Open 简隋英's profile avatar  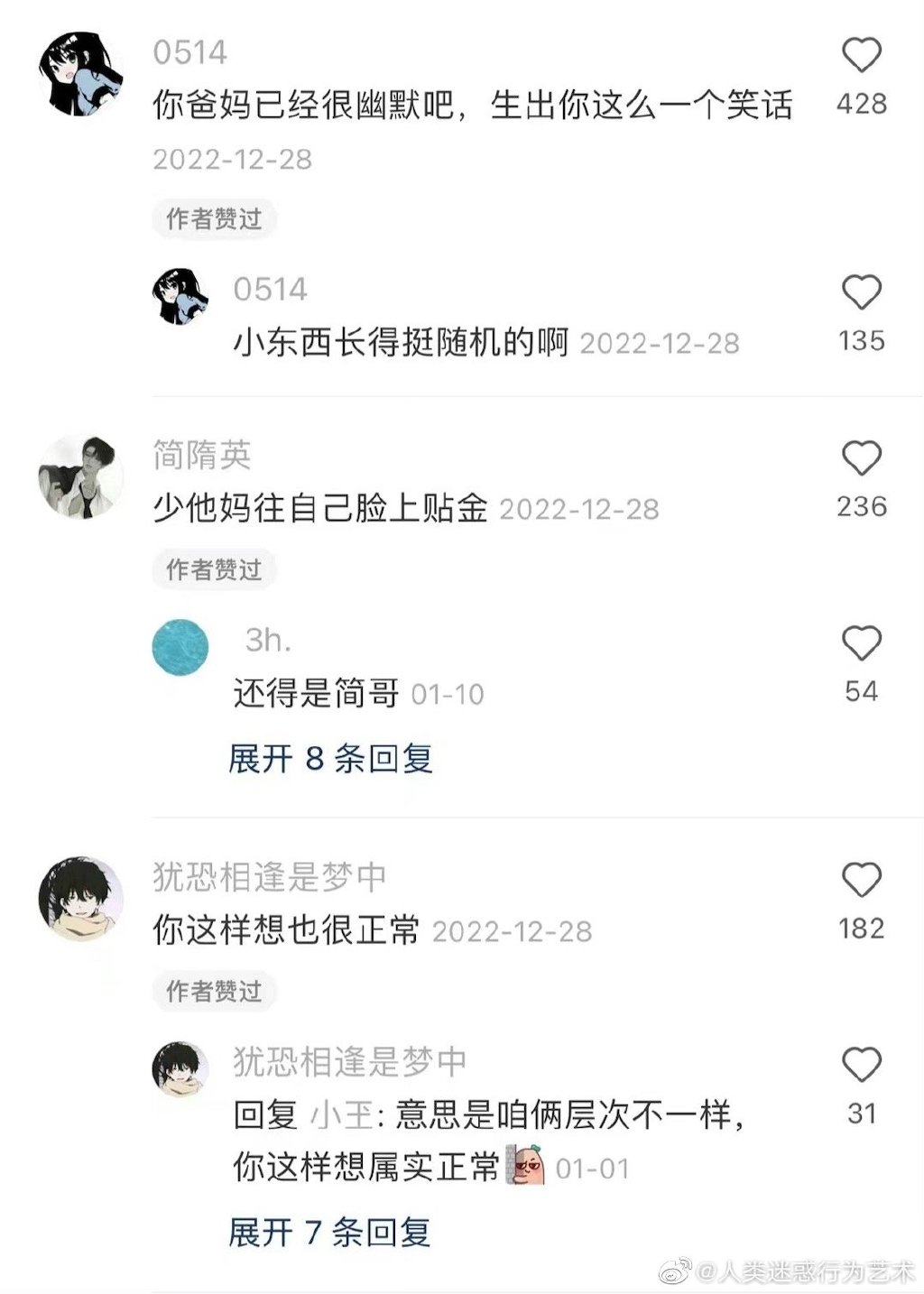pyautogui.click(x=81, y=476)
